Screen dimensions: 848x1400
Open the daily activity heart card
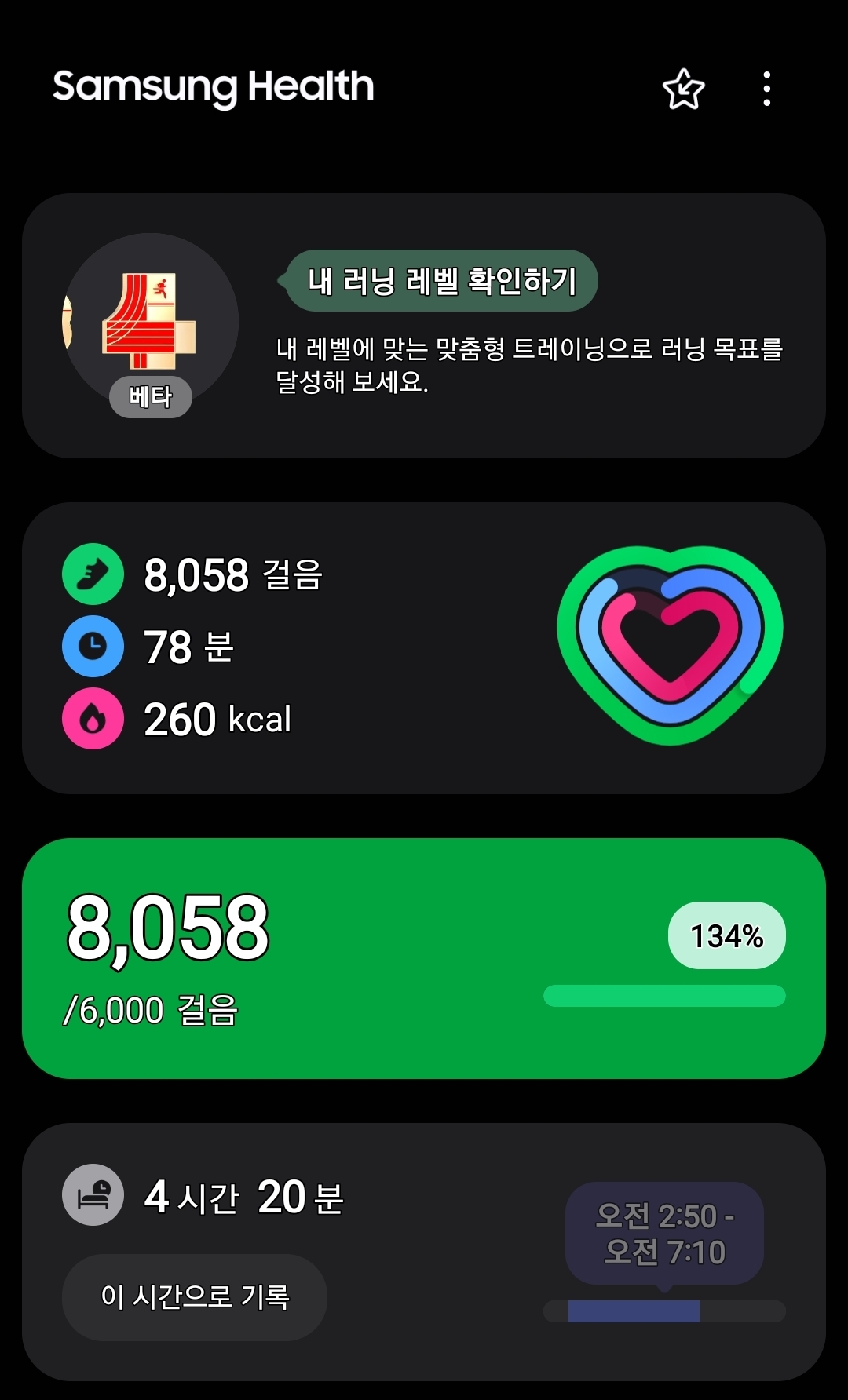[x=424, y=647]
